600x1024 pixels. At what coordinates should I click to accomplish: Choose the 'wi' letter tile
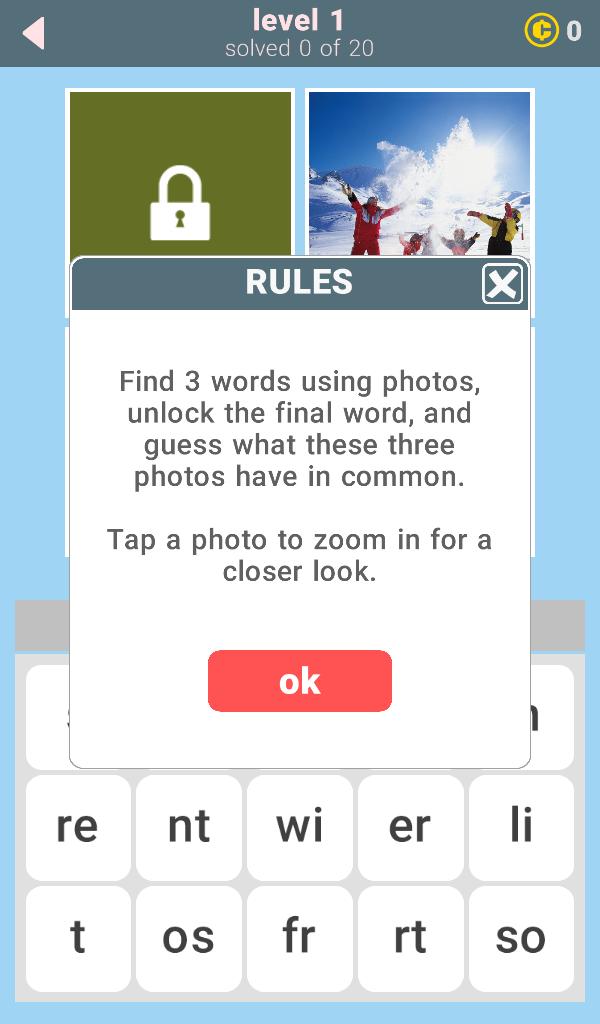tap(300, 827)
